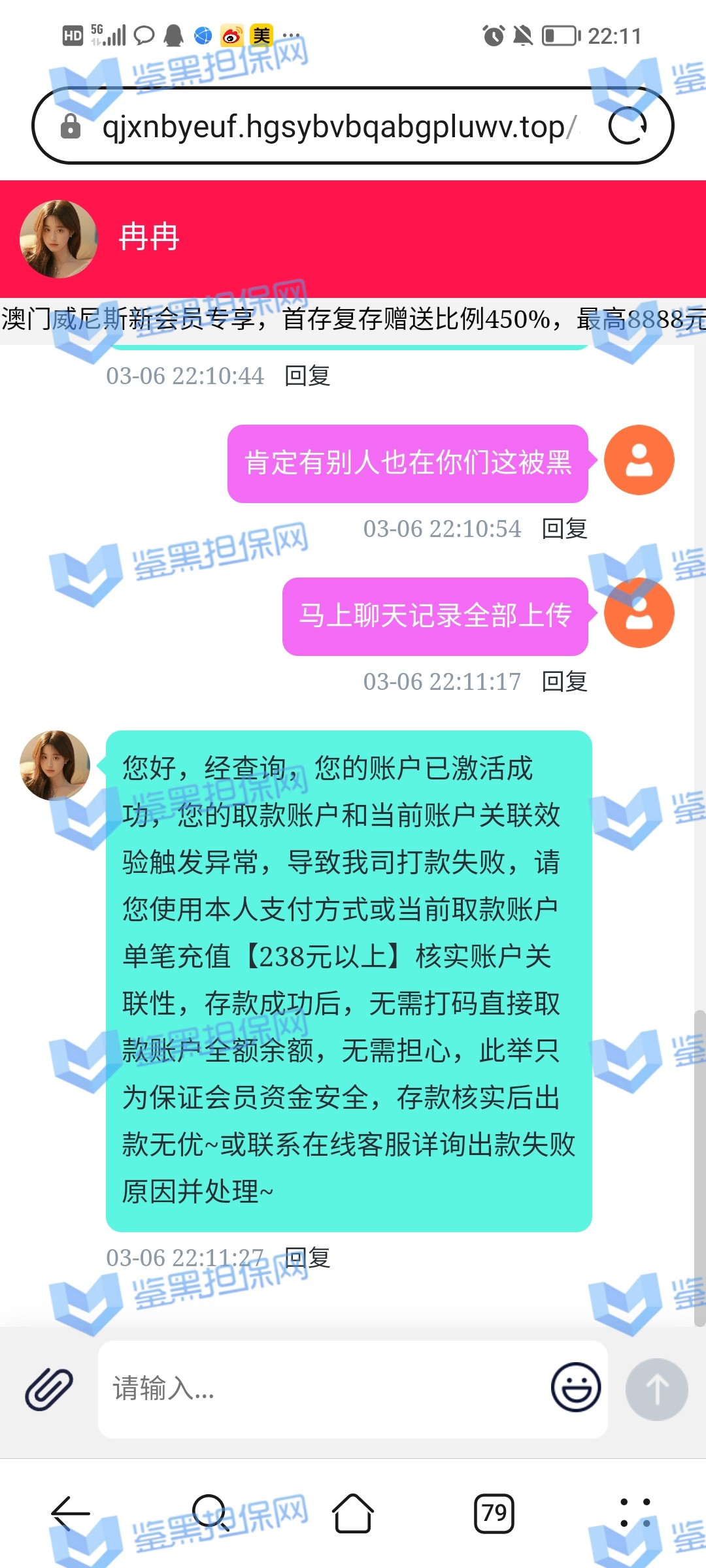Screen dimensions: 706x1568
Task: Open the 79 tabs switcher
Action: tap(494, 1513)
